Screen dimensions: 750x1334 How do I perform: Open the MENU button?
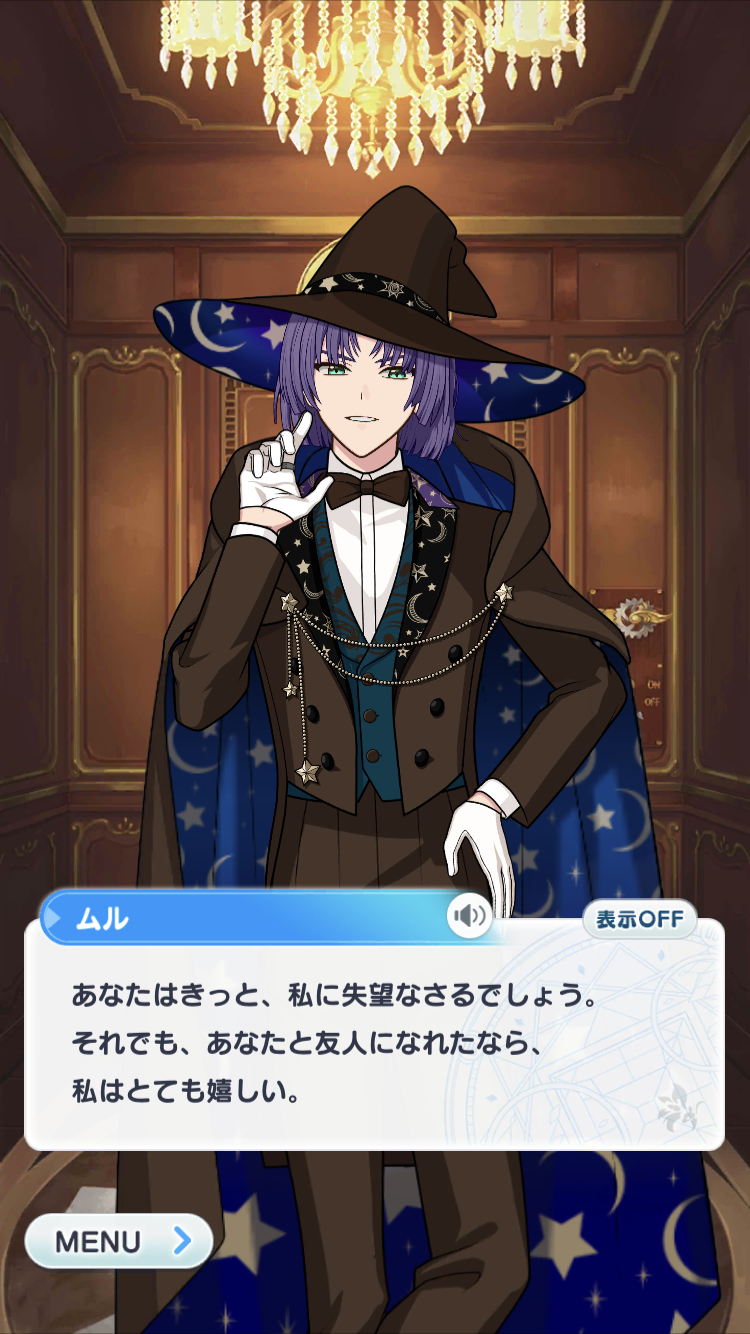118,1241
